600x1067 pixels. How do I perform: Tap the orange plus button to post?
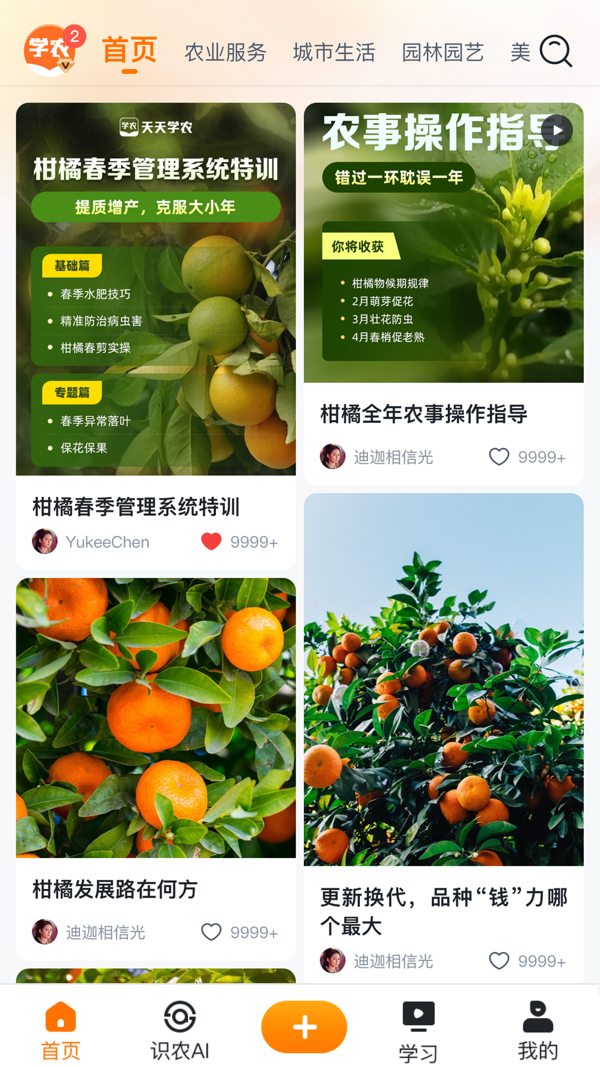click(304, 1027)
